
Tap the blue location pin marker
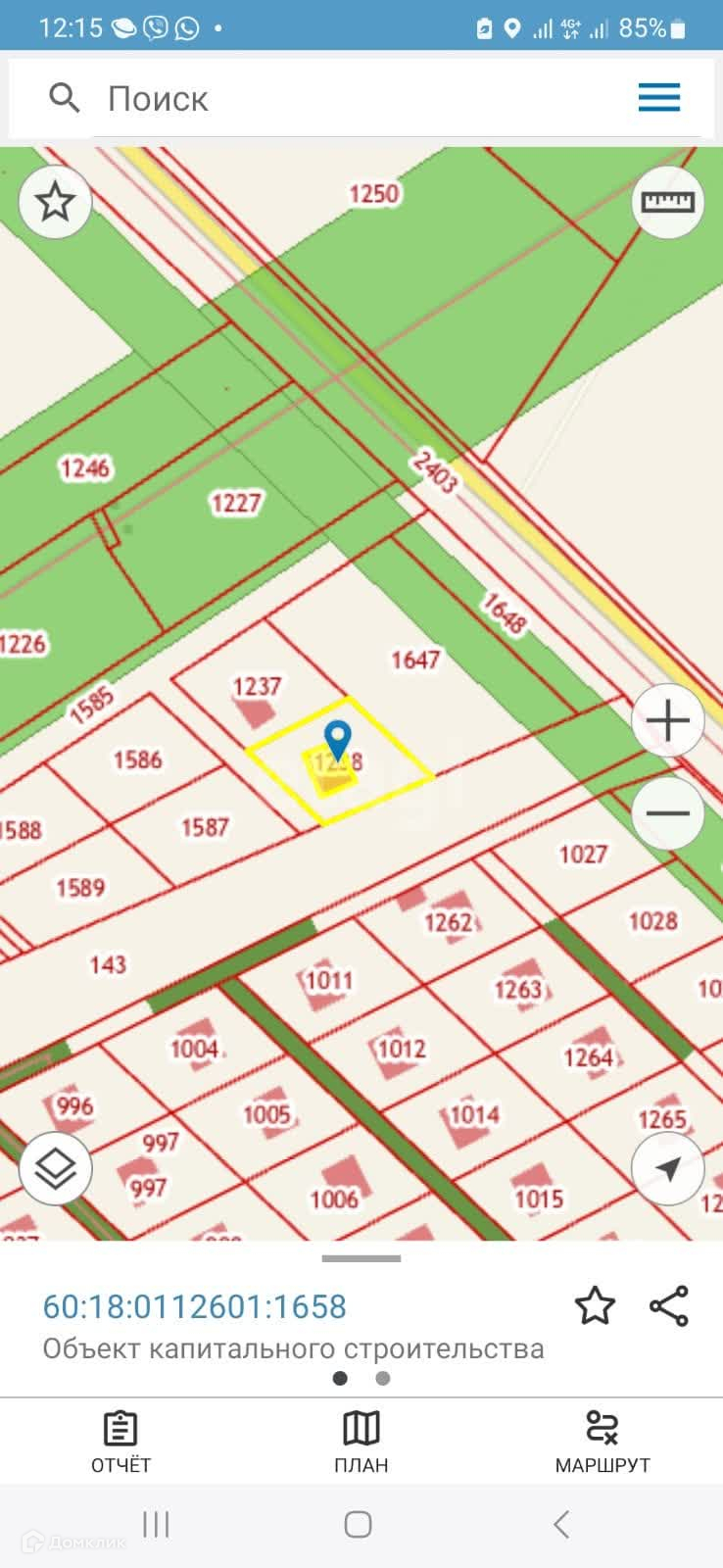coord(337,739)
